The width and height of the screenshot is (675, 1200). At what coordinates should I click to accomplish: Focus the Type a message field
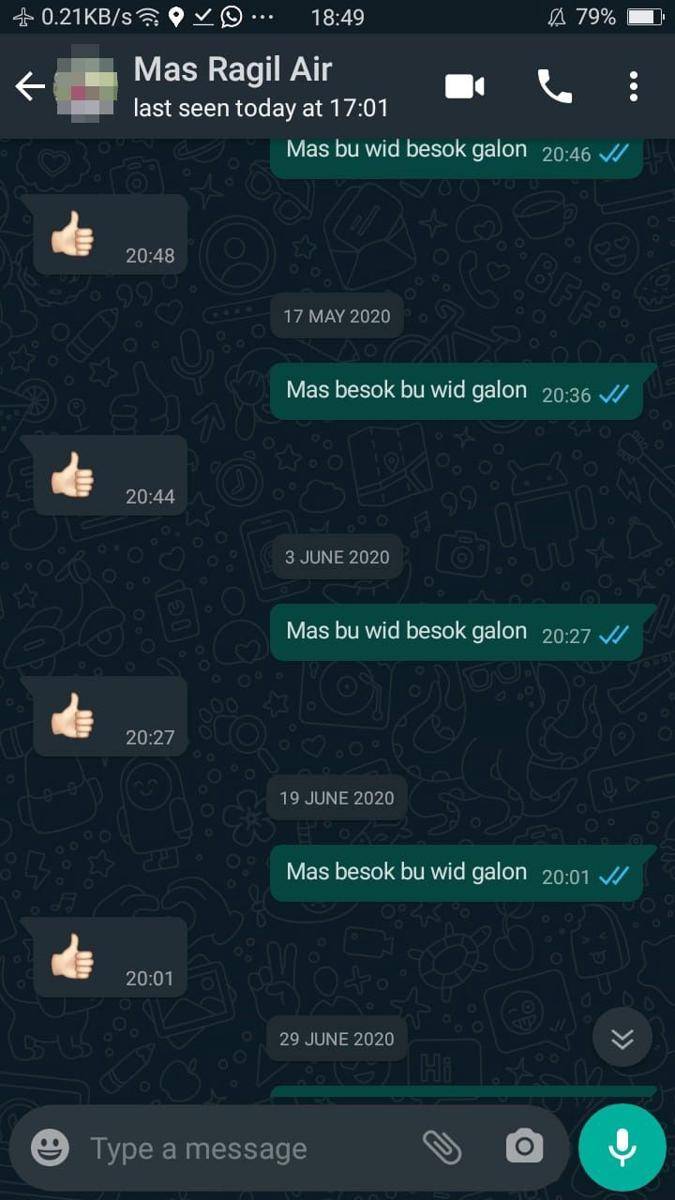(x=240, y=1149)
